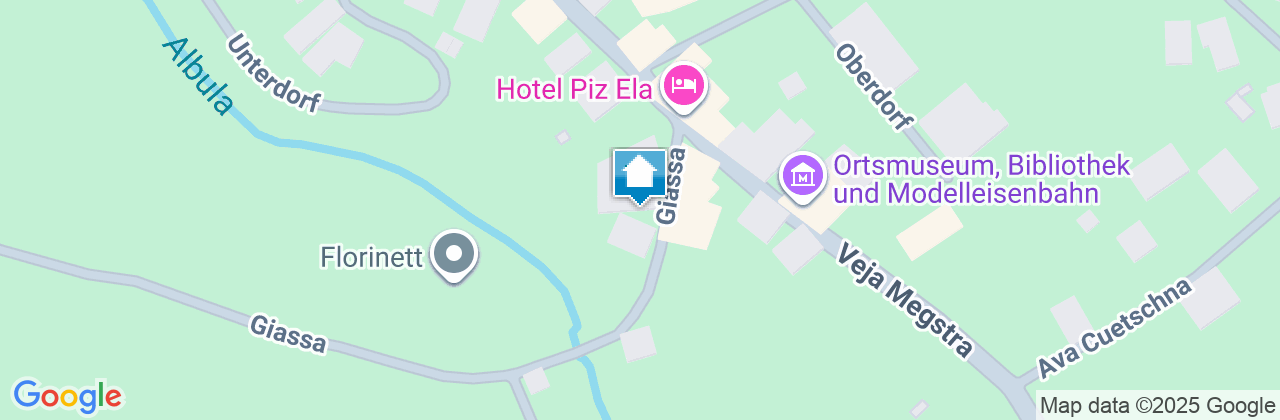The width and height of the screenshot is (1280, 420).
Task: Tap the Florinett location pin
Action: pos(455,253)
